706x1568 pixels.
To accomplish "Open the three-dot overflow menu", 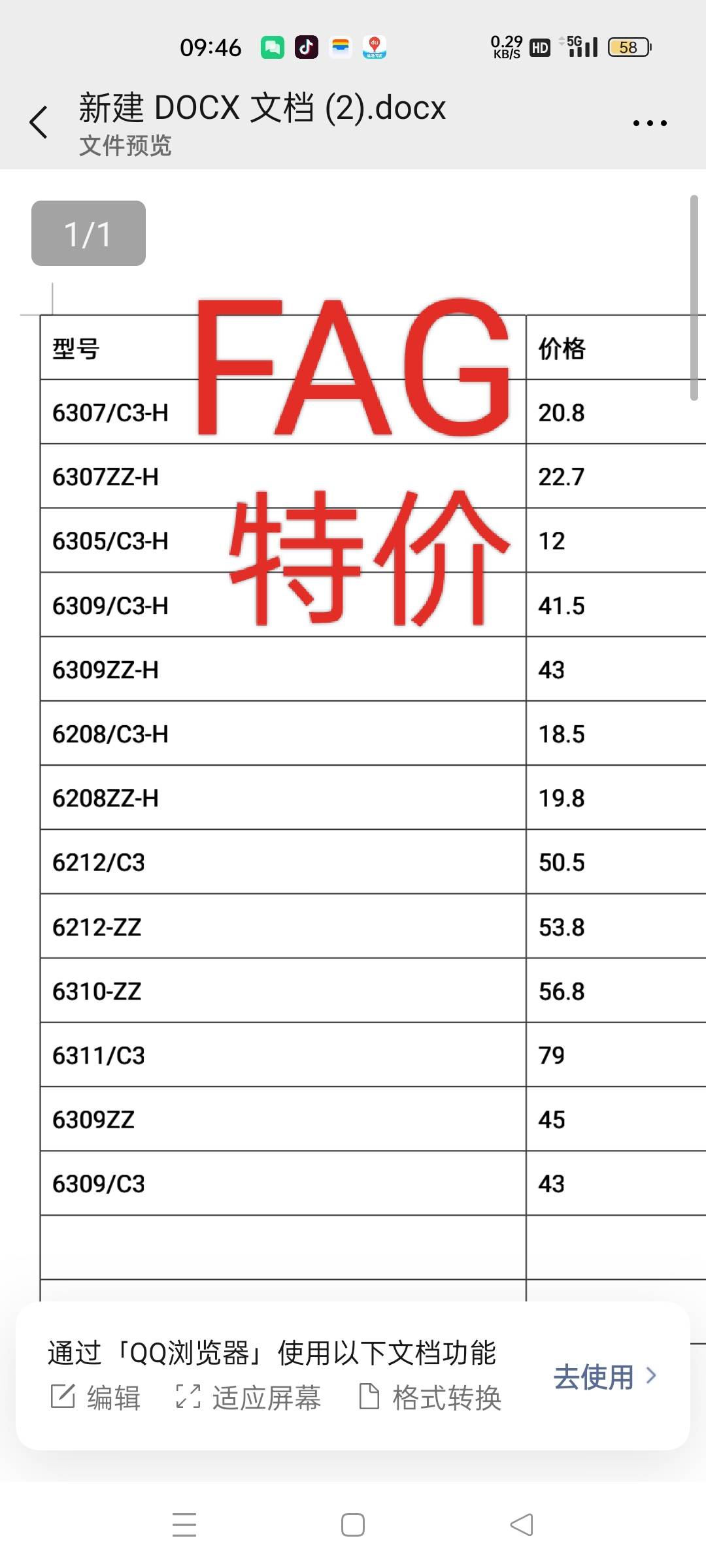I will [x=650, y=123].
